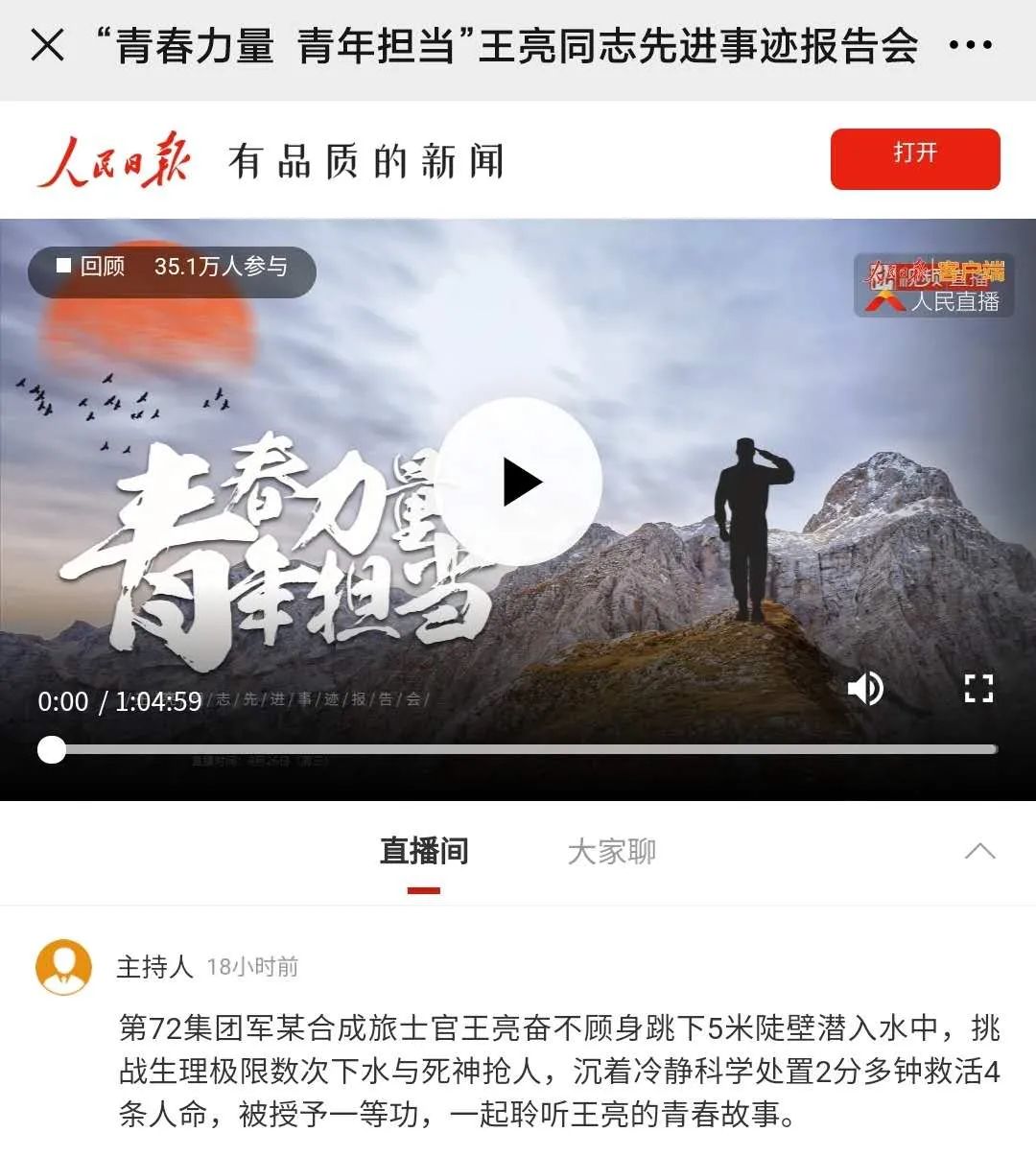The height and width of the screenshot is (1156, 1036).
Task: Close the page with the X icon
Action: (x=47, y=44)
